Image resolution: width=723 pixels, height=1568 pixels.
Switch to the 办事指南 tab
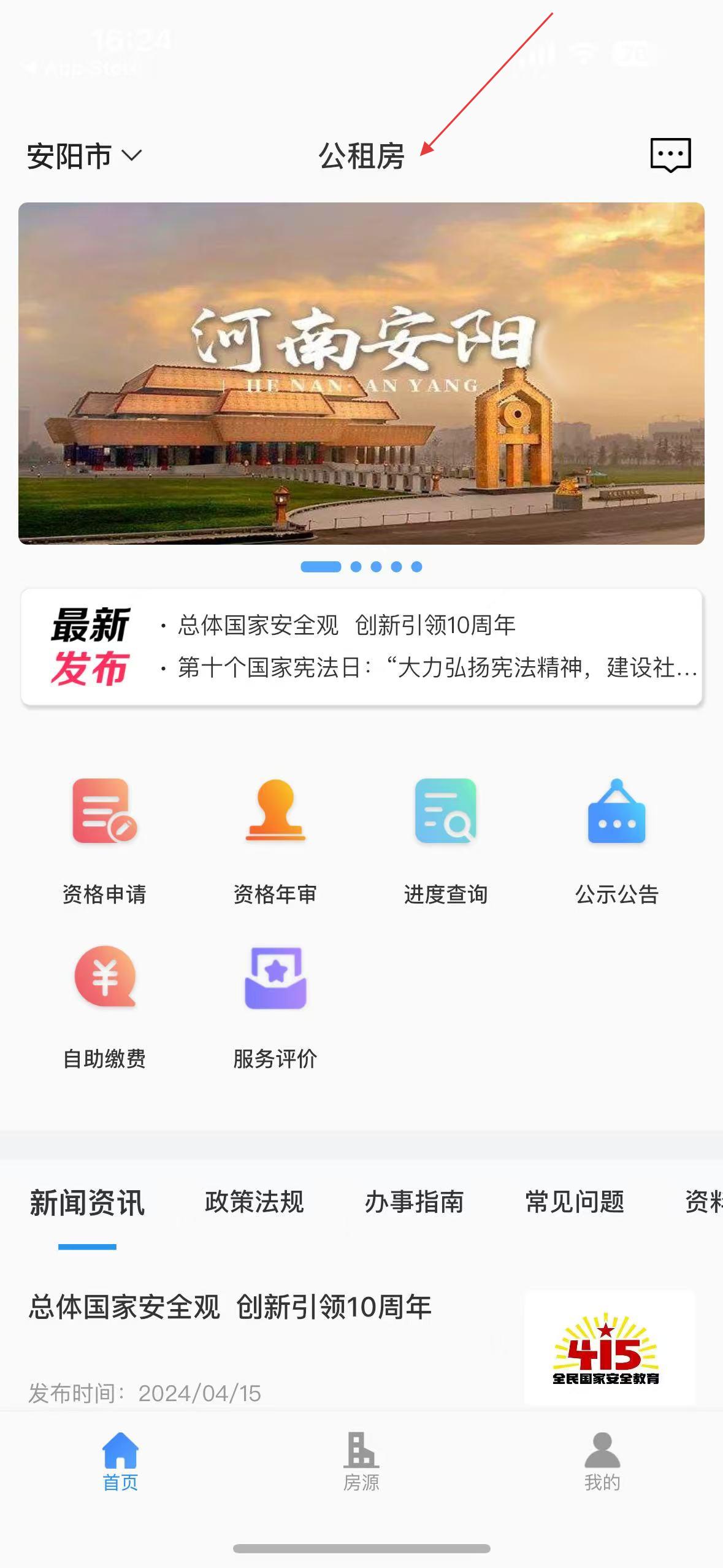coord(414,1202)
